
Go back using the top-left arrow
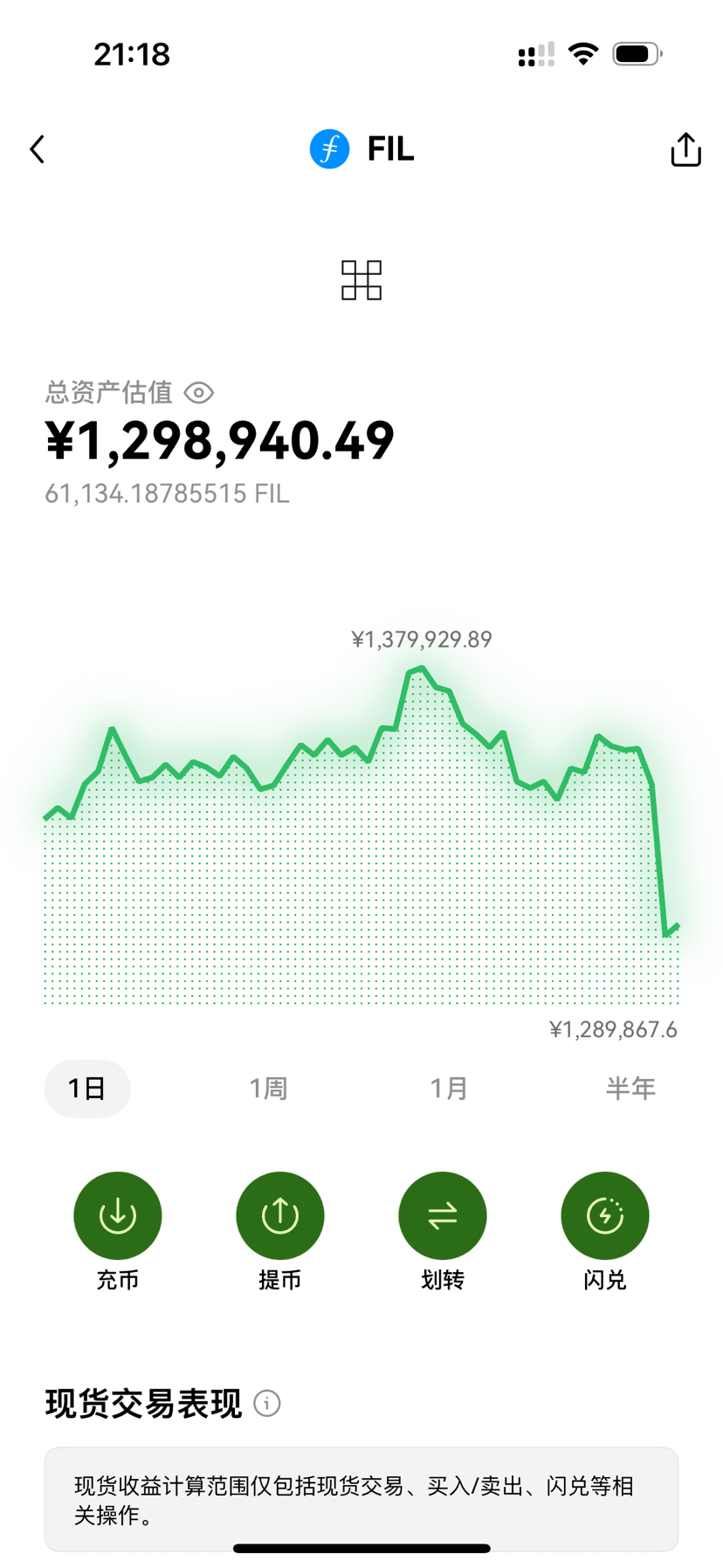tap(37, 149)
